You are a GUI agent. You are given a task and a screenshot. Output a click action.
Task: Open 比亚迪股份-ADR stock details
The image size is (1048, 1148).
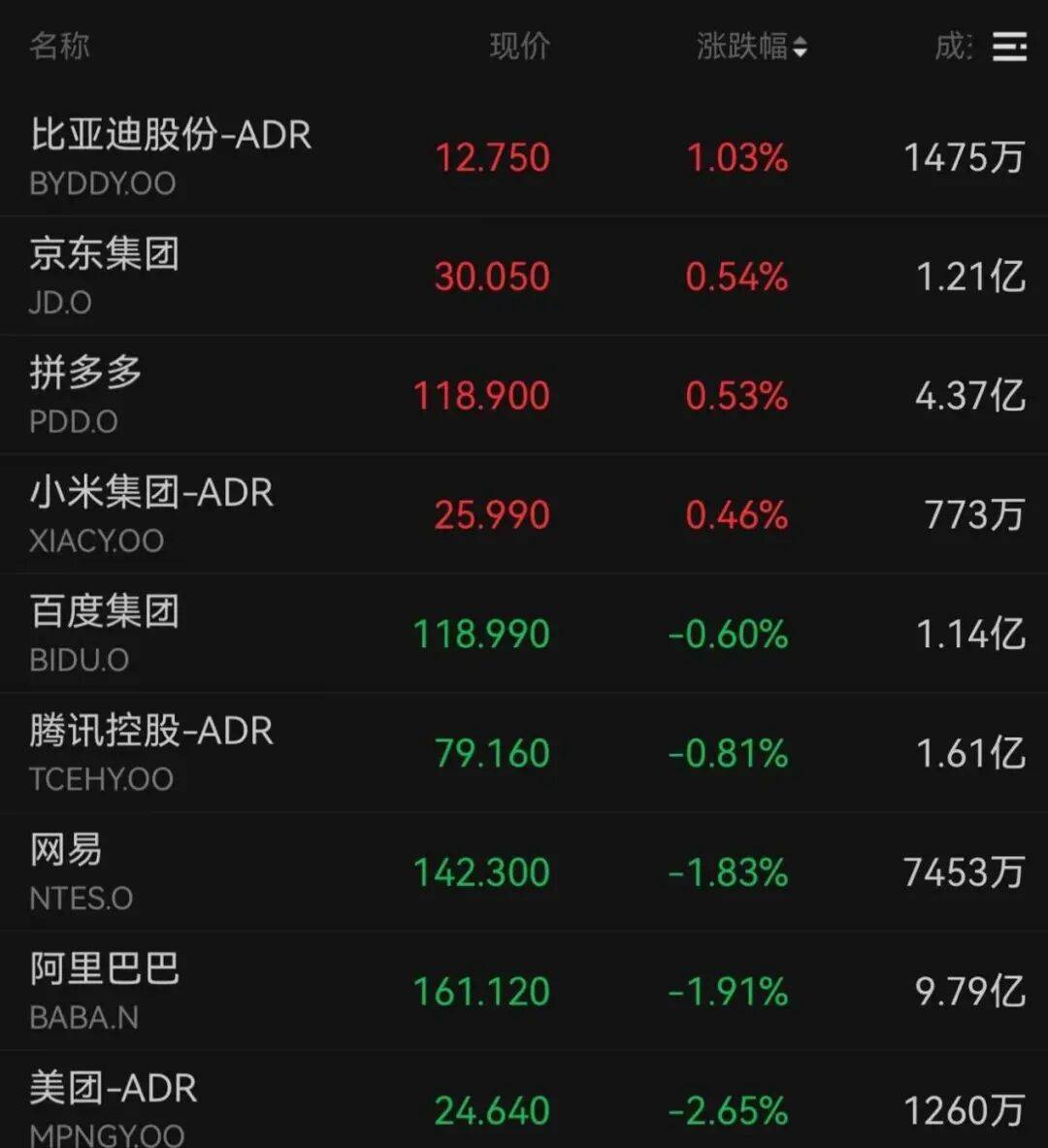[x=171, y=155]
